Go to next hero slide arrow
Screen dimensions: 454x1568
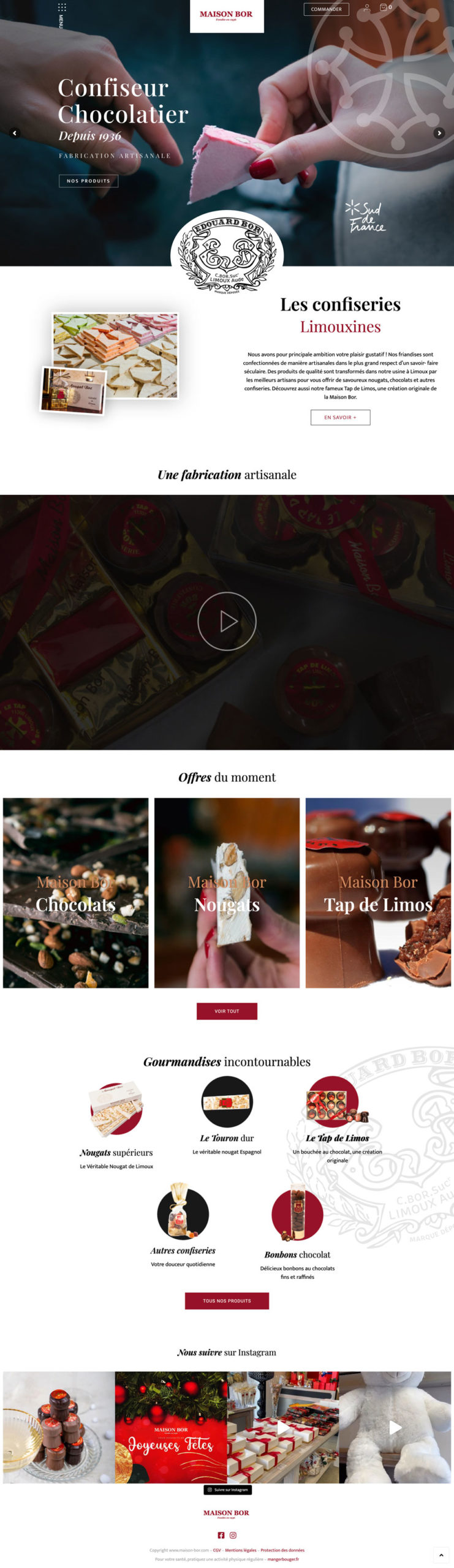tap(439, 133)
